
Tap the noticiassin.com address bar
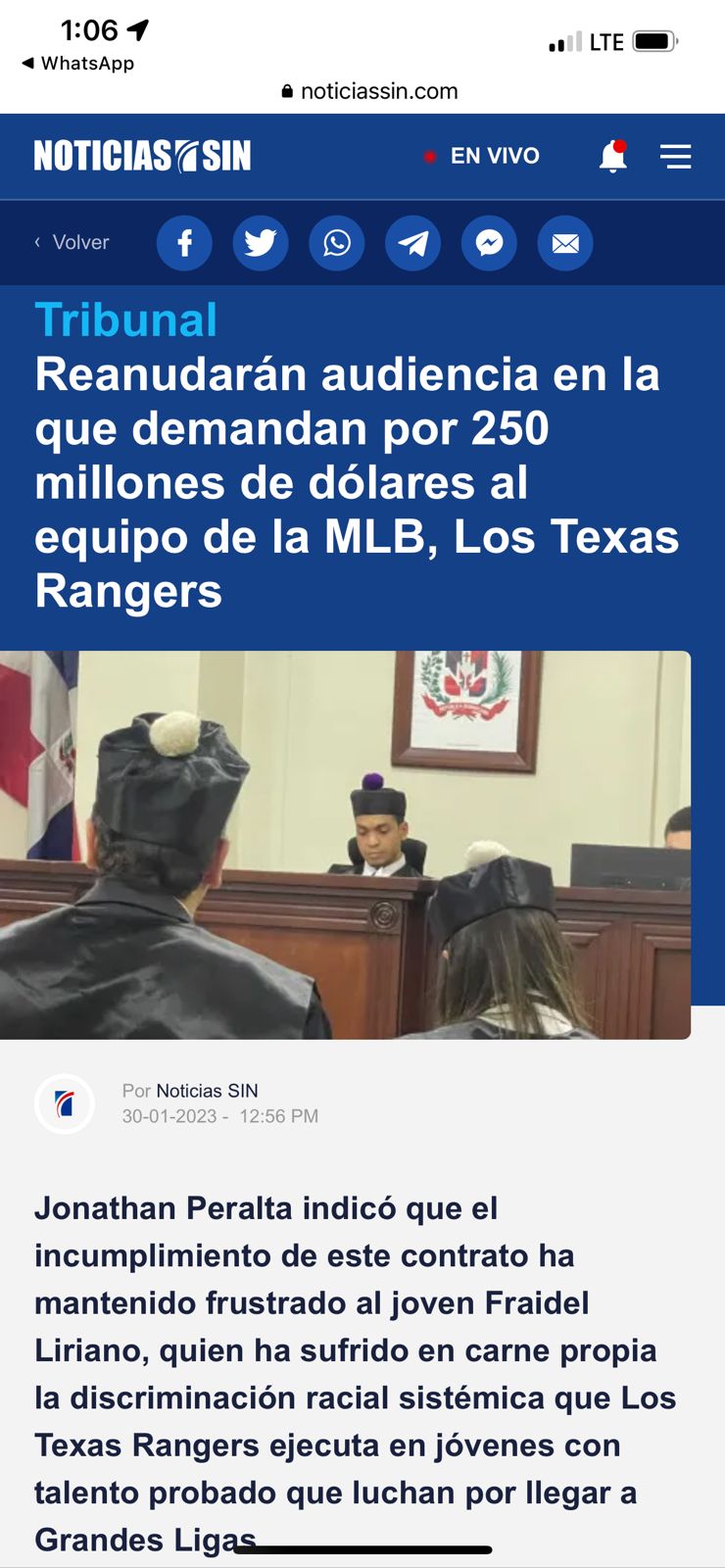(x=369, y=91)
